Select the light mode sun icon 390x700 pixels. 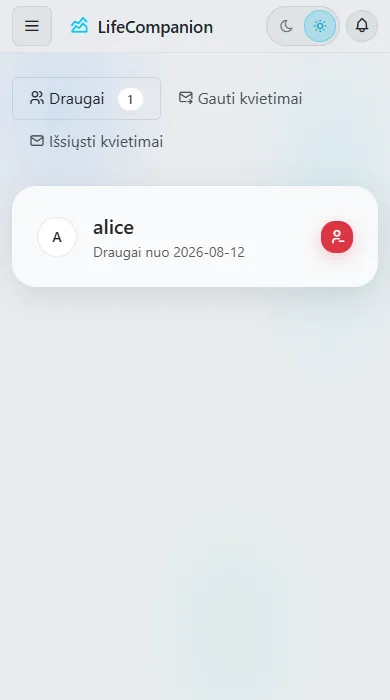(x=320, y=26)
